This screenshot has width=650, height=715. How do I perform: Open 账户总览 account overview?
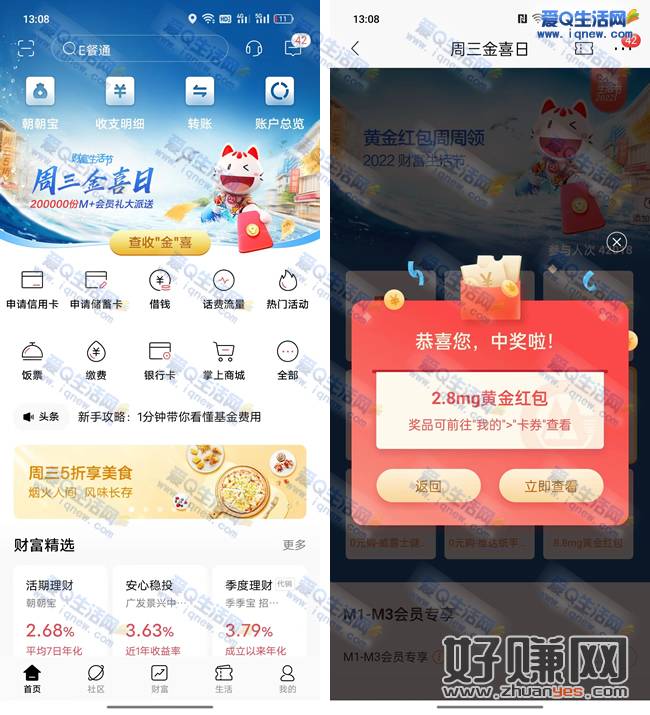279,102
